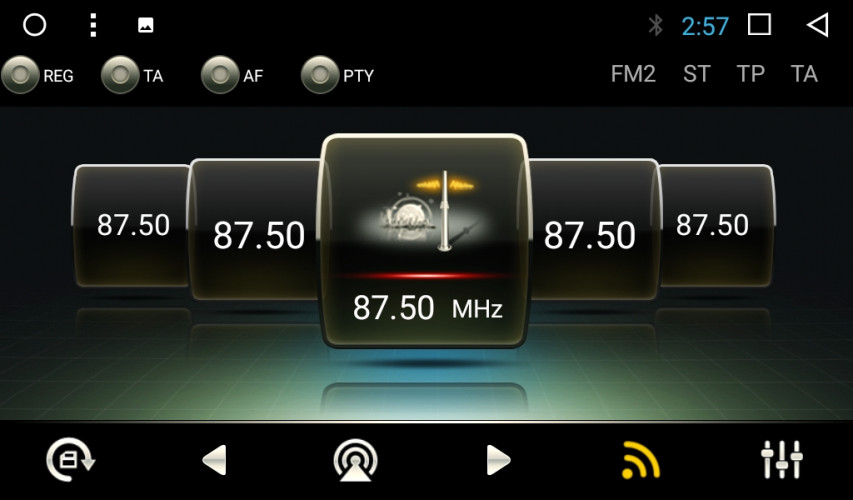Tap the yellow signal waves icon
853x500 pixels.
640,460
